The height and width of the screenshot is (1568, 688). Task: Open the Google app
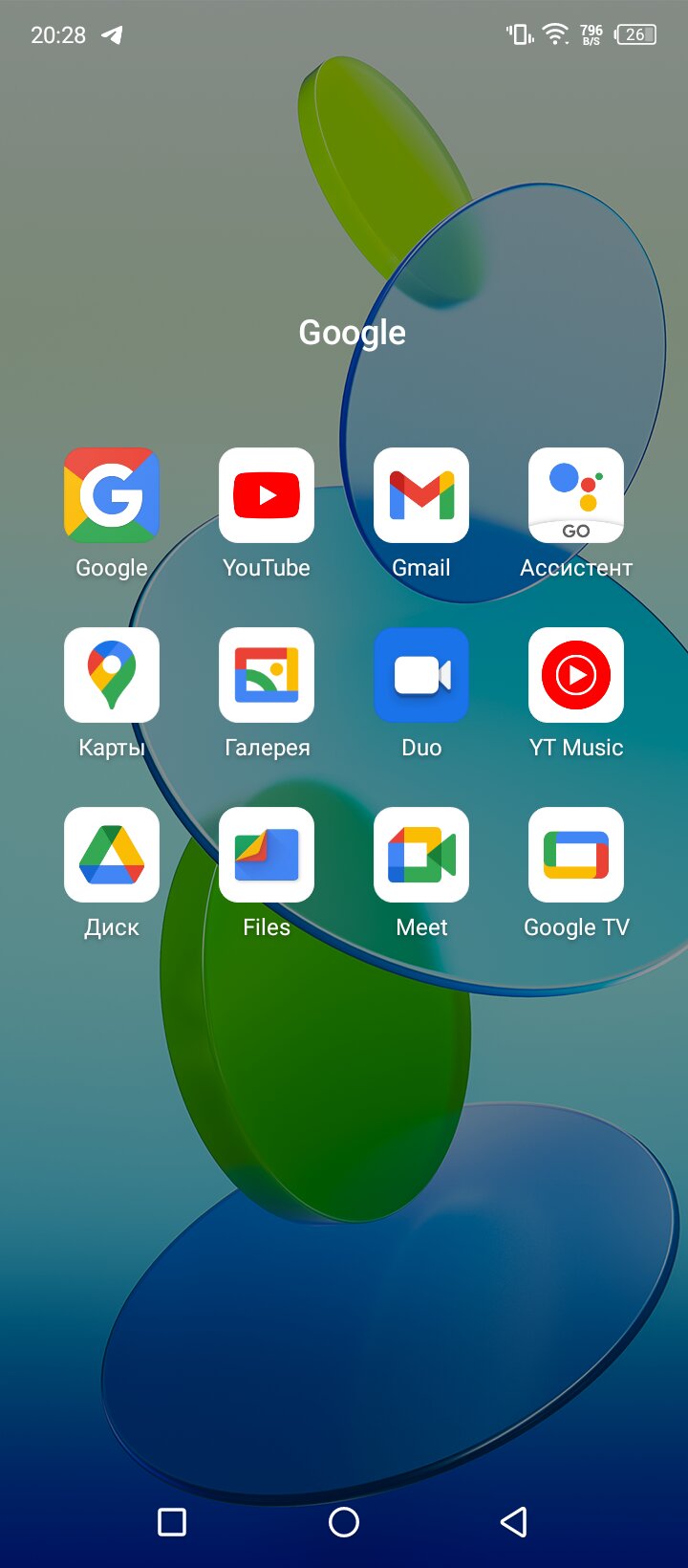112,495
